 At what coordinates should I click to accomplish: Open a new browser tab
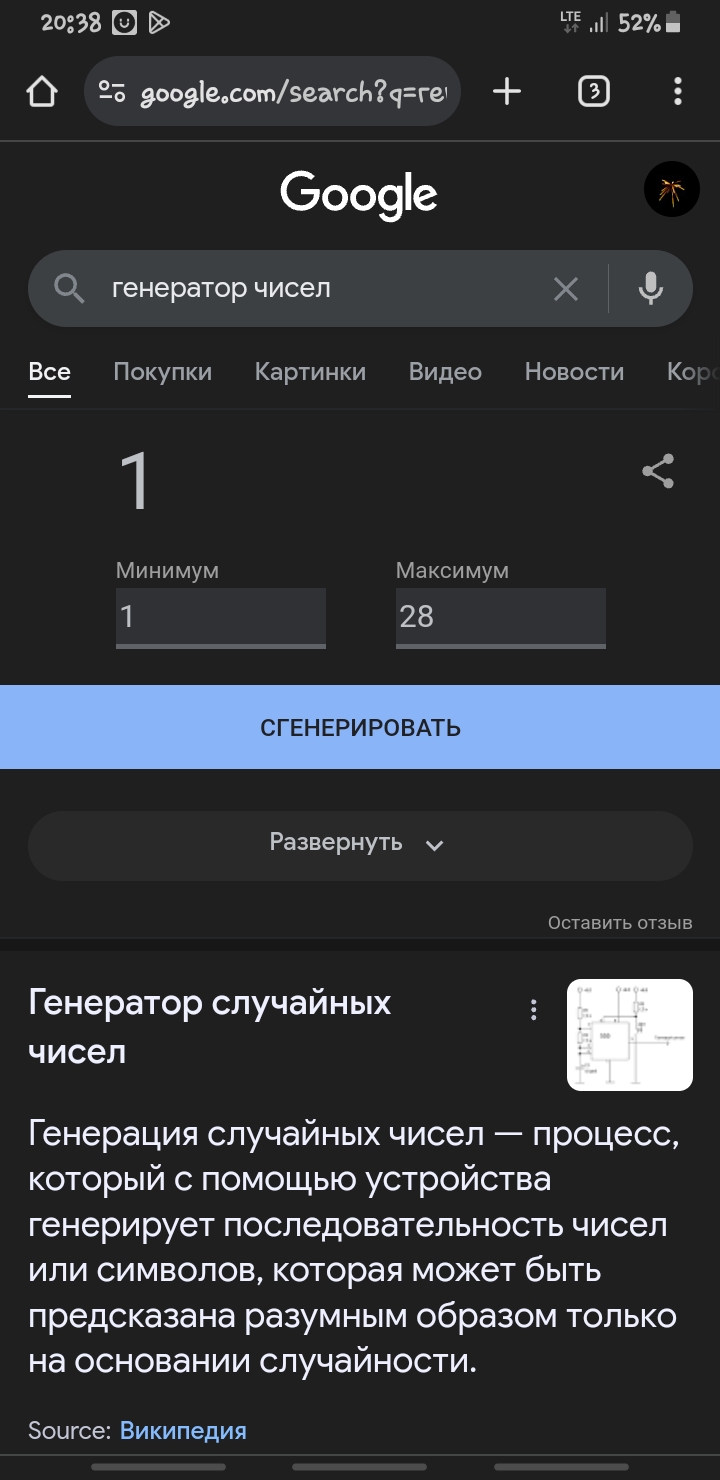click(507, 92)
